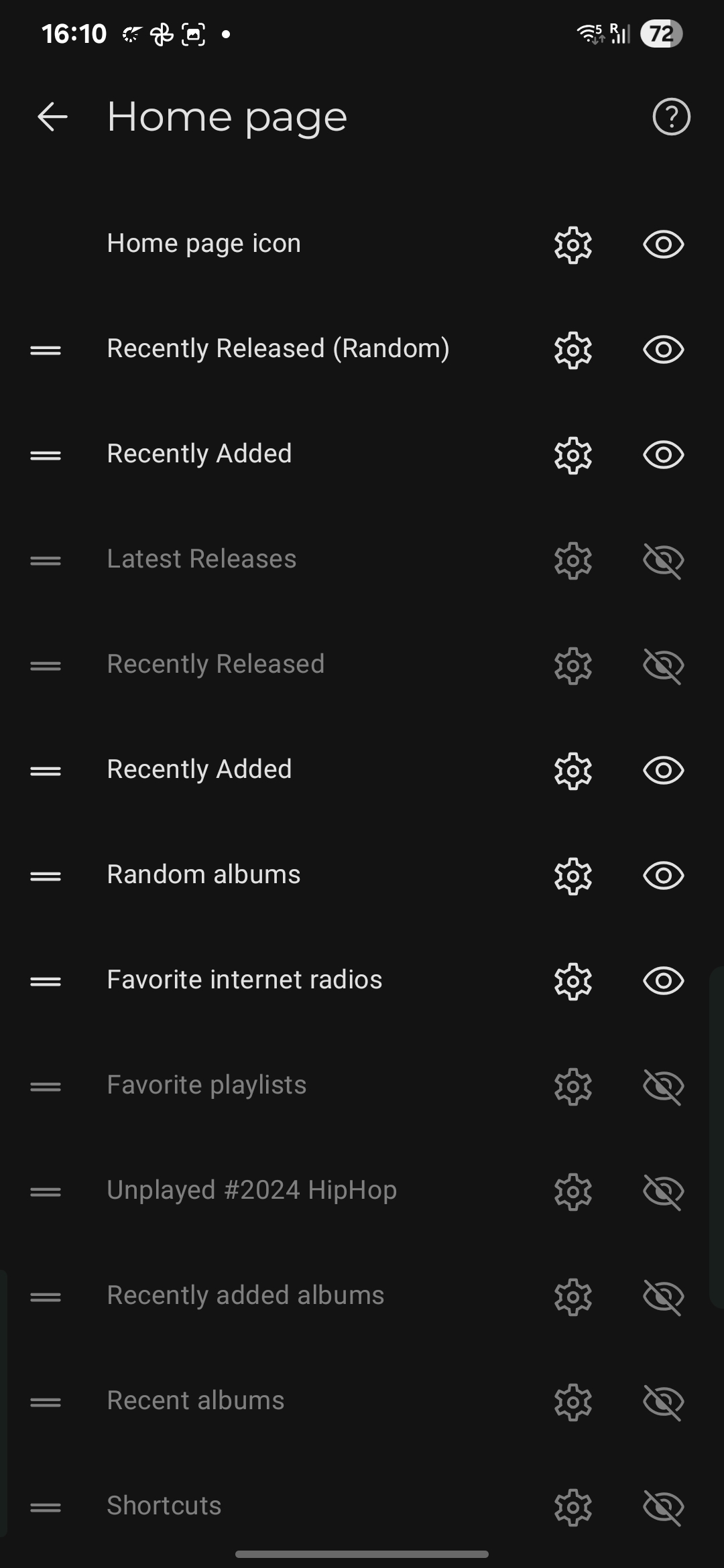Show the Shortcuts section
Viewport: 724px width, 1568px height.
coord(663,1507)
